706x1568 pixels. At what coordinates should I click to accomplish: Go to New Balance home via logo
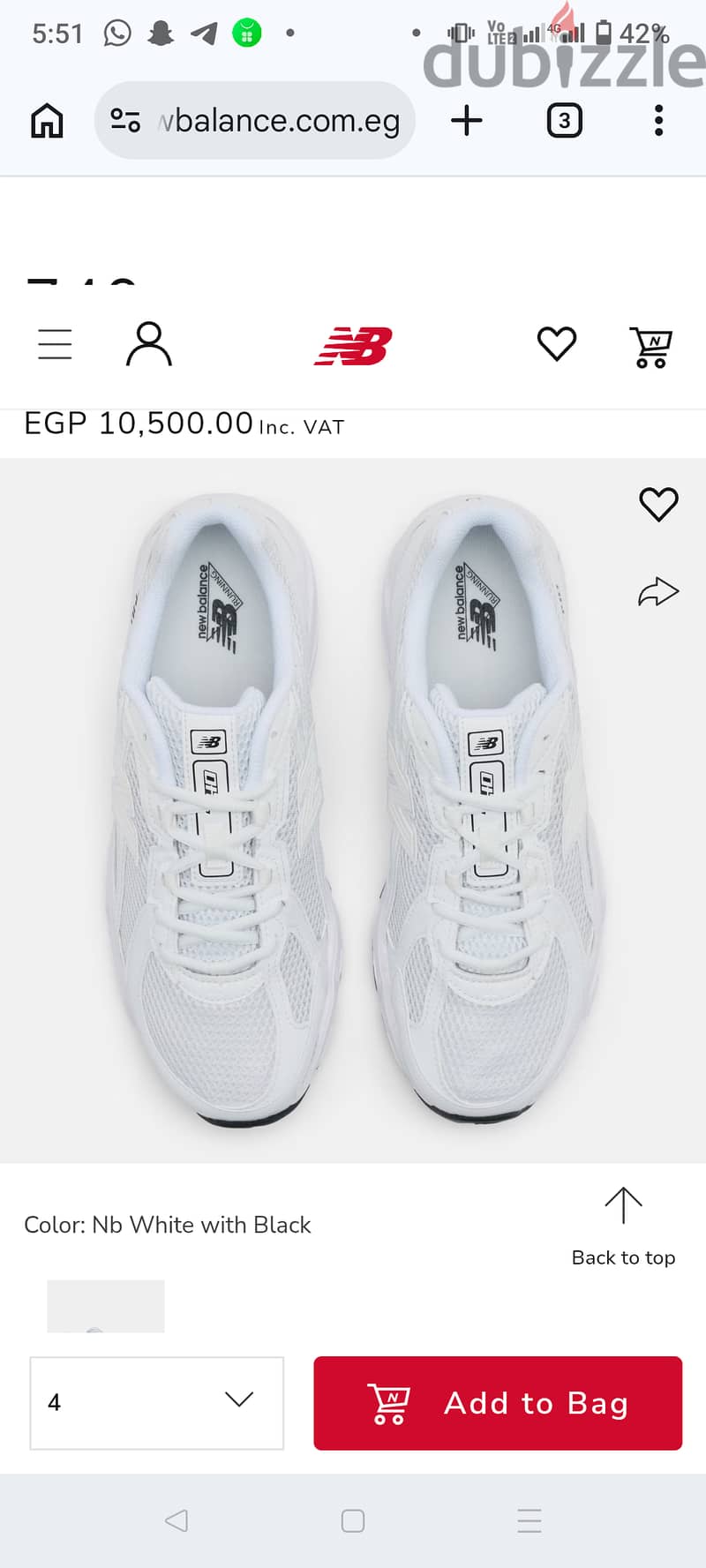click(353, 346)
